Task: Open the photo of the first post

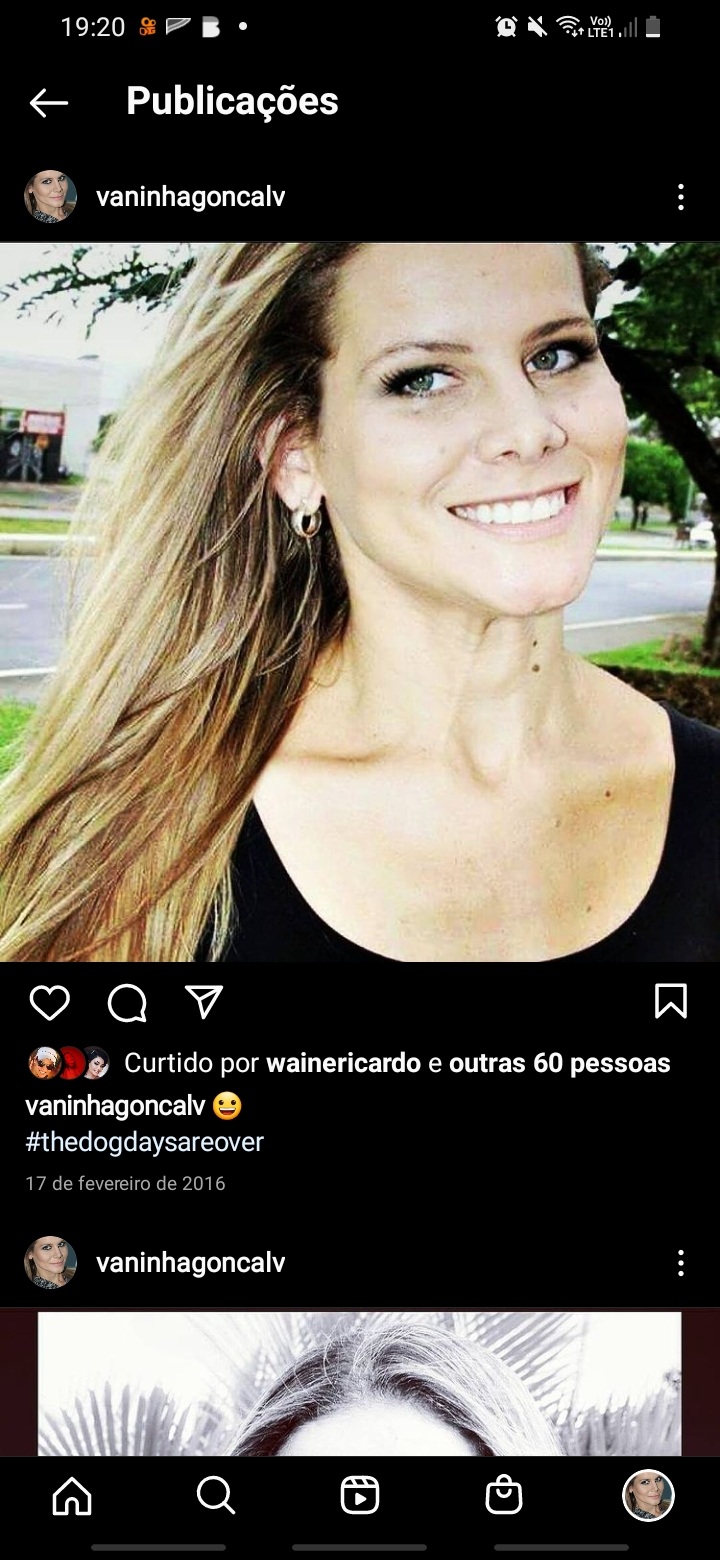Action: [x=360, y=602]
